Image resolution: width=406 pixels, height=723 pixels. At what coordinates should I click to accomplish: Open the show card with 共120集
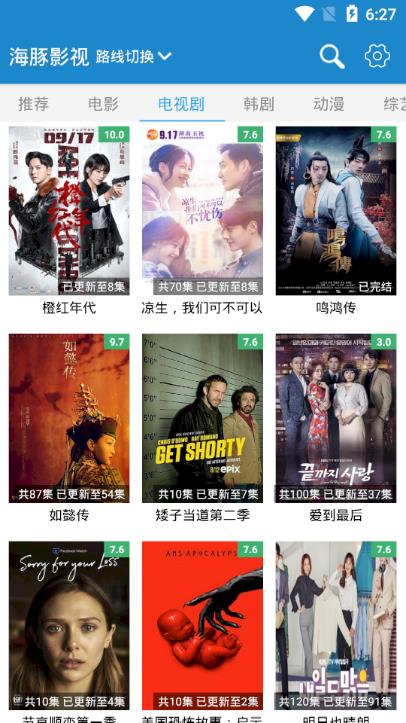(x=336, y=626)
